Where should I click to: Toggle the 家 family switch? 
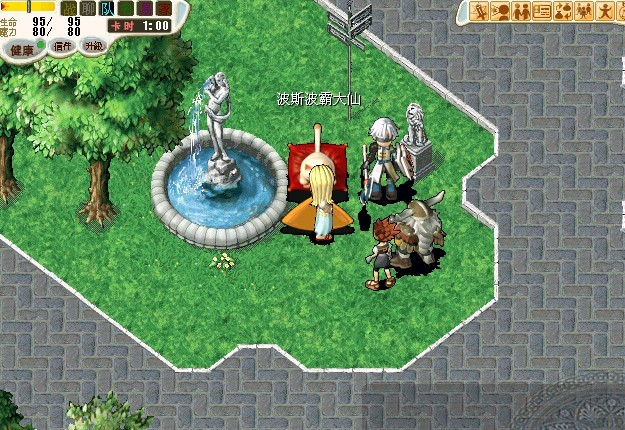pyautogui.click(x=165, y=9)
